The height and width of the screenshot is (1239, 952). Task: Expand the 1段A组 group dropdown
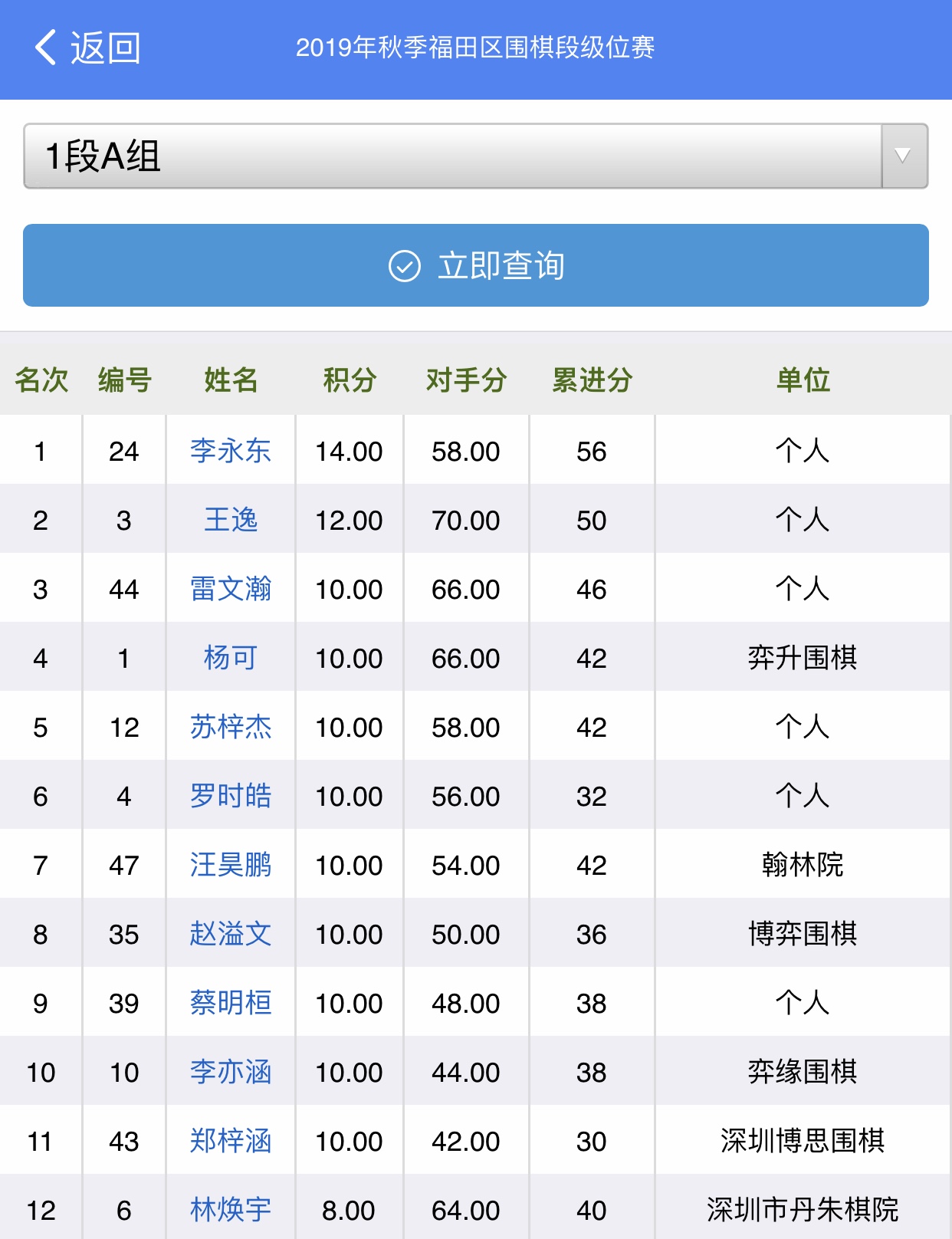(475, 156)
